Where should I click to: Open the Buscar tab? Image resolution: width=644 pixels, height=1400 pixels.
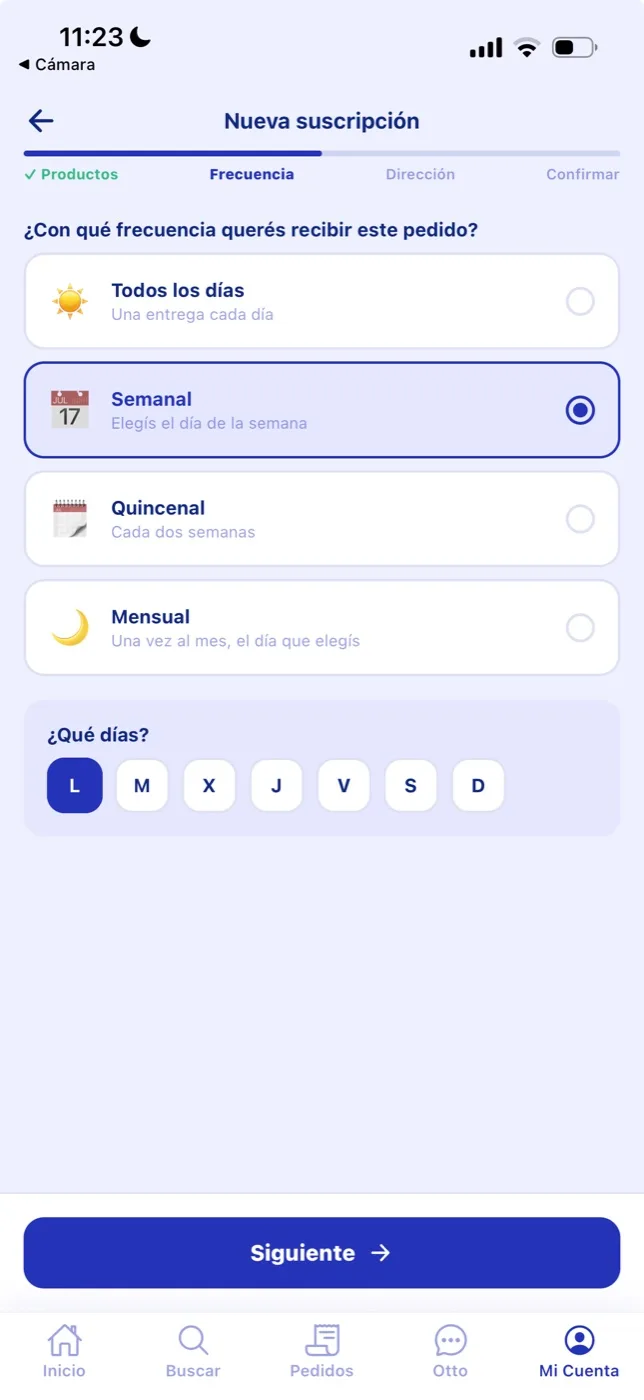coord(193,1351)
